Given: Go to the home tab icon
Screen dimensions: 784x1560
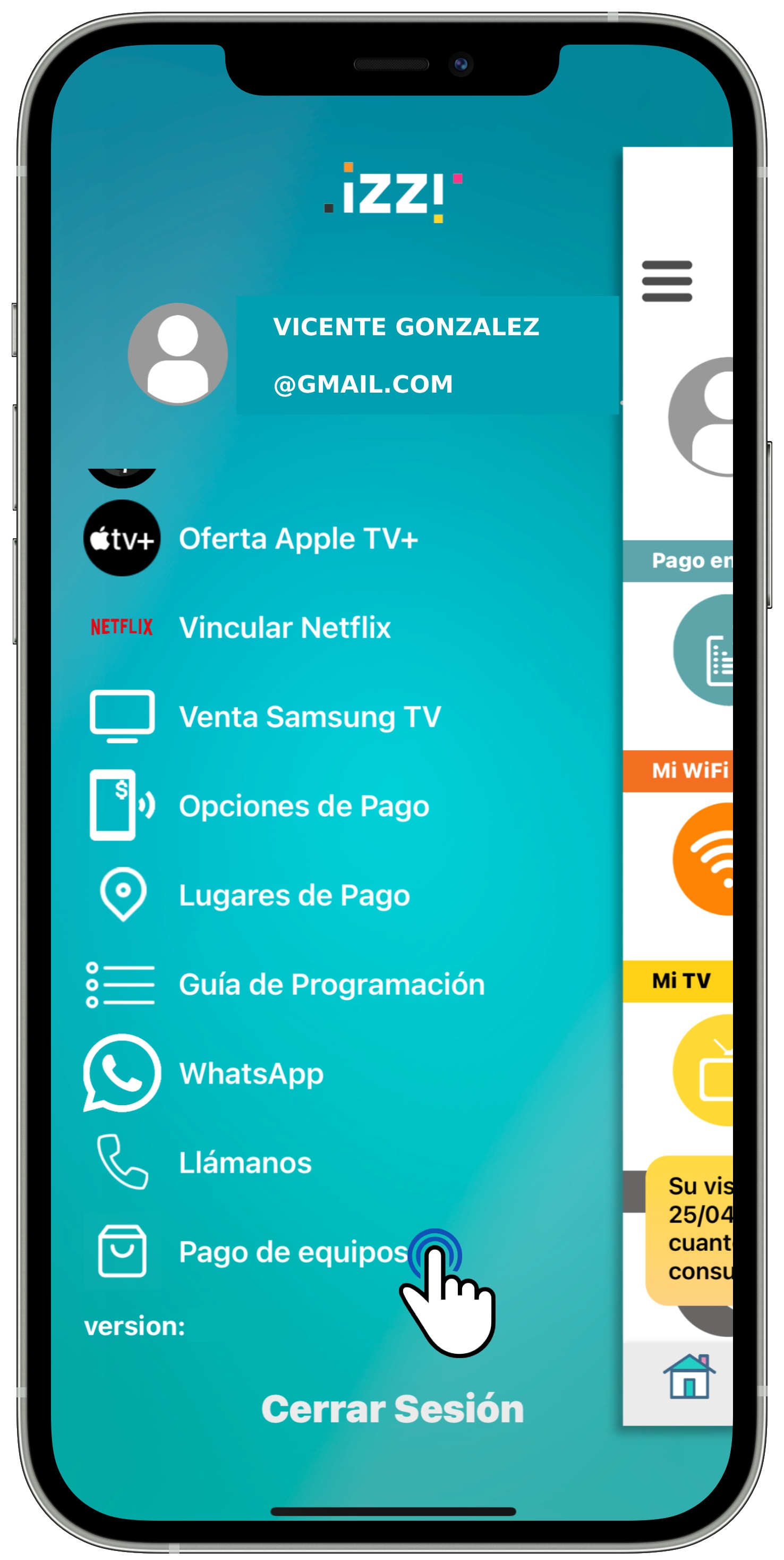Looking at the screenshot, I should coord(689,1376).
